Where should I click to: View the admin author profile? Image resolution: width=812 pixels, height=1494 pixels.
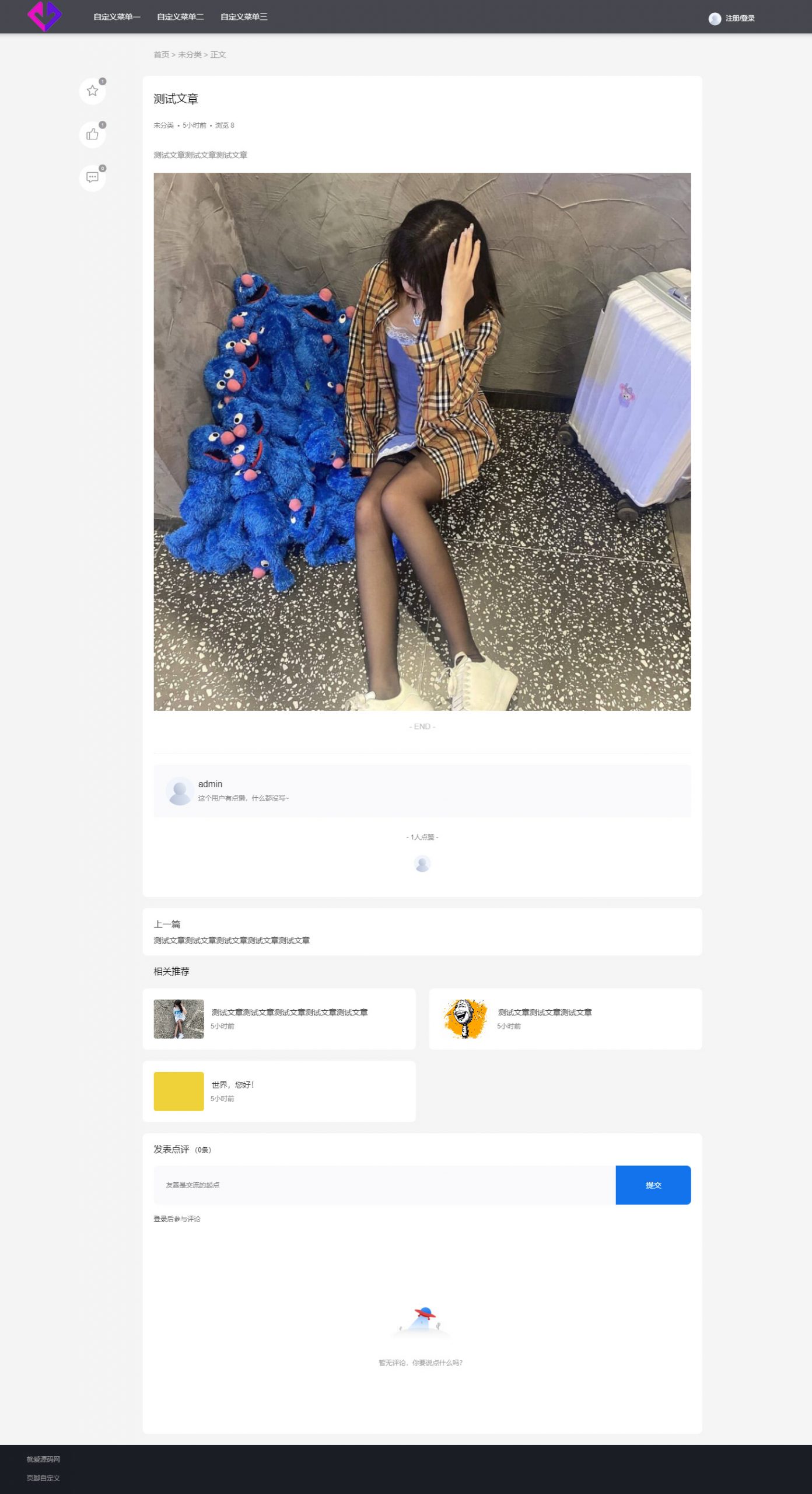tap(210, 784)
